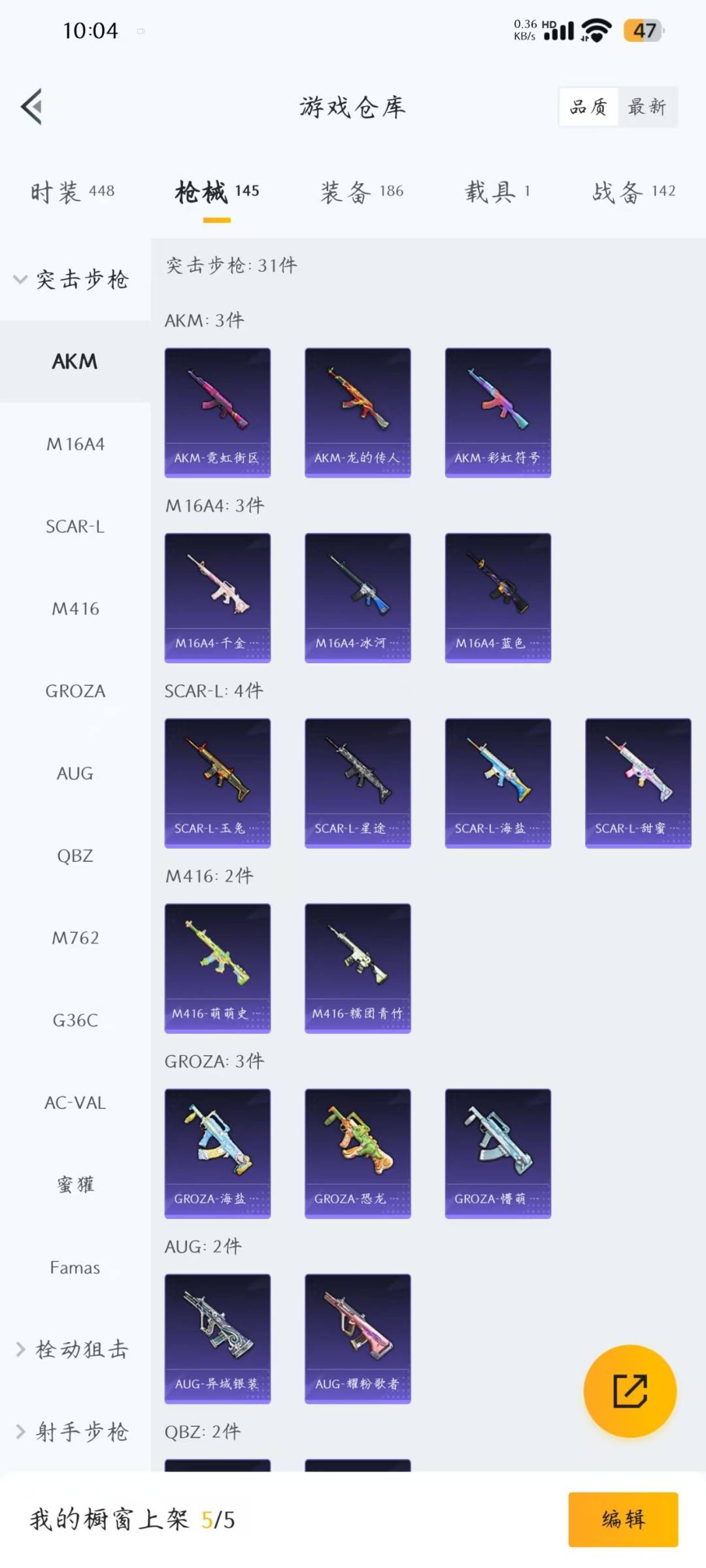Viewport: 706px width, 1568px height.
Task: Switch to the 时装 tab
Action: click(x=73, y=191)
